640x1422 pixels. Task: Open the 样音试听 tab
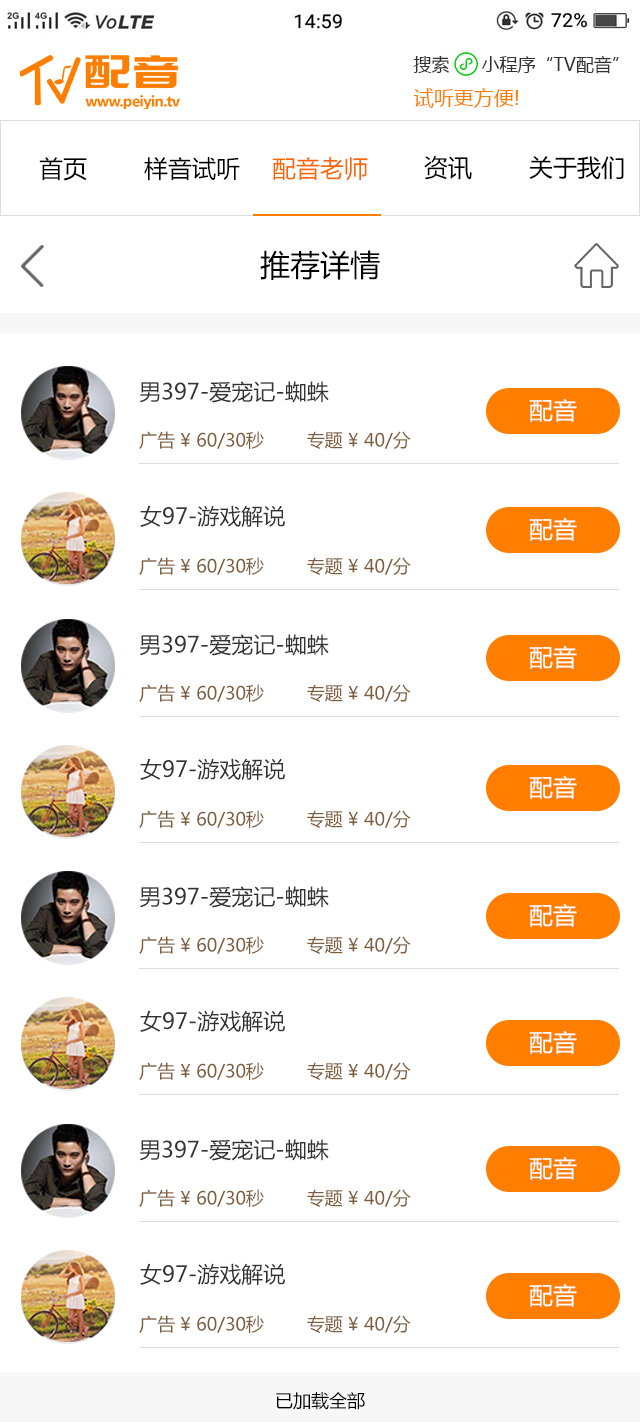[192, 169]
